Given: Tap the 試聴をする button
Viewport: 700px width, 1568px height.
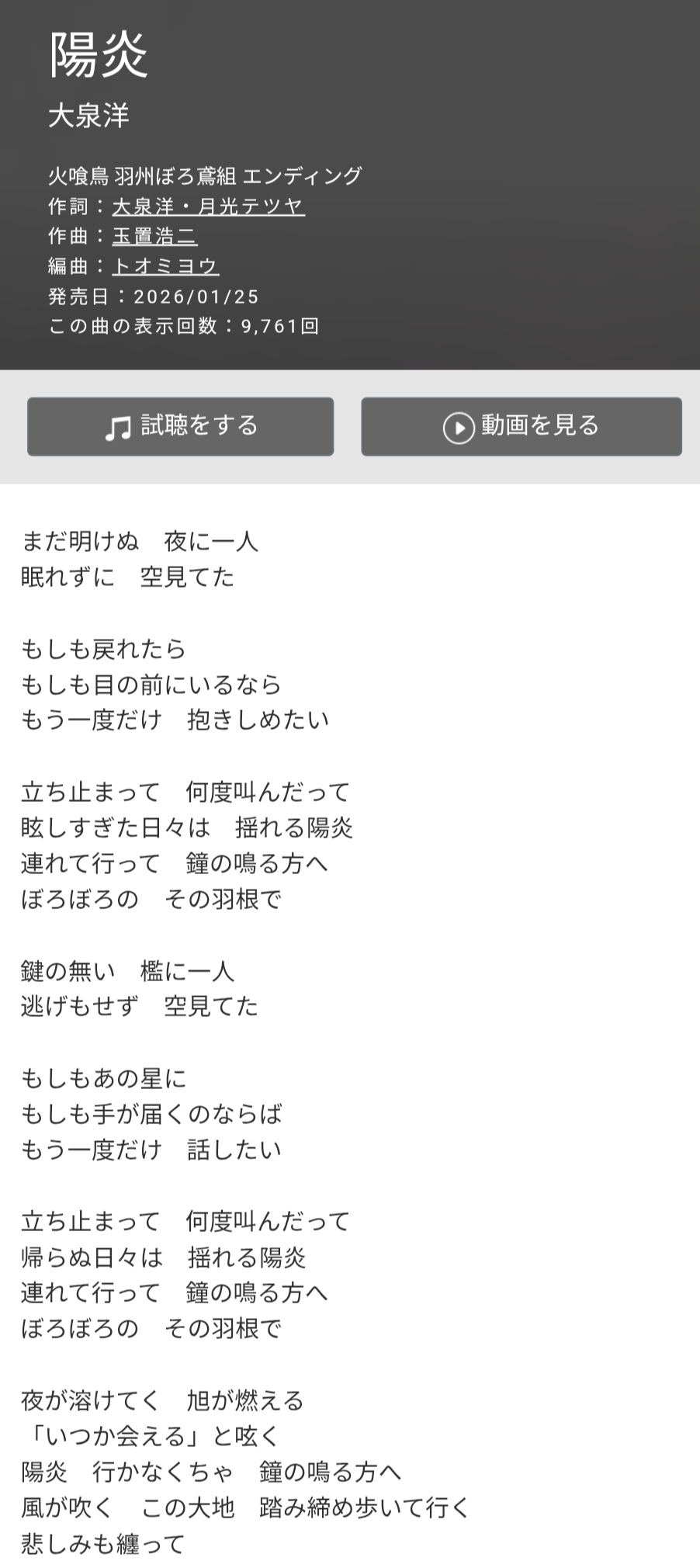Looking at the screenshot, I should [x=180, y=426].
